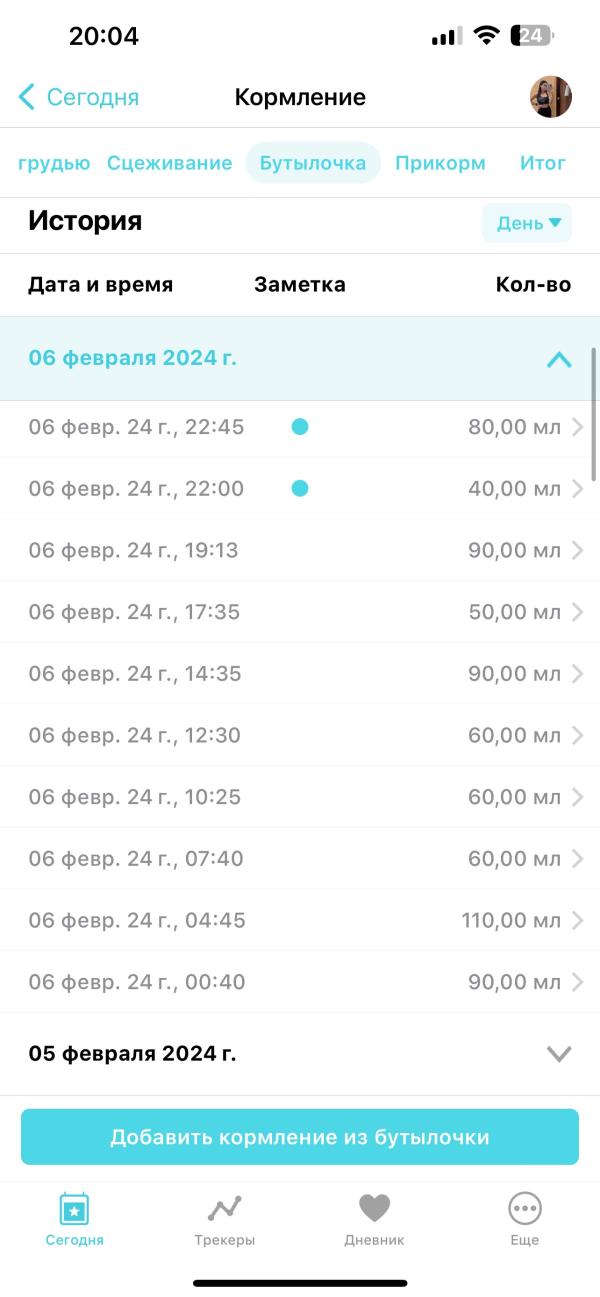Open the 22:45 feeding entry
This screenshot has width=600, height=1297.
(x=300, y=427)
